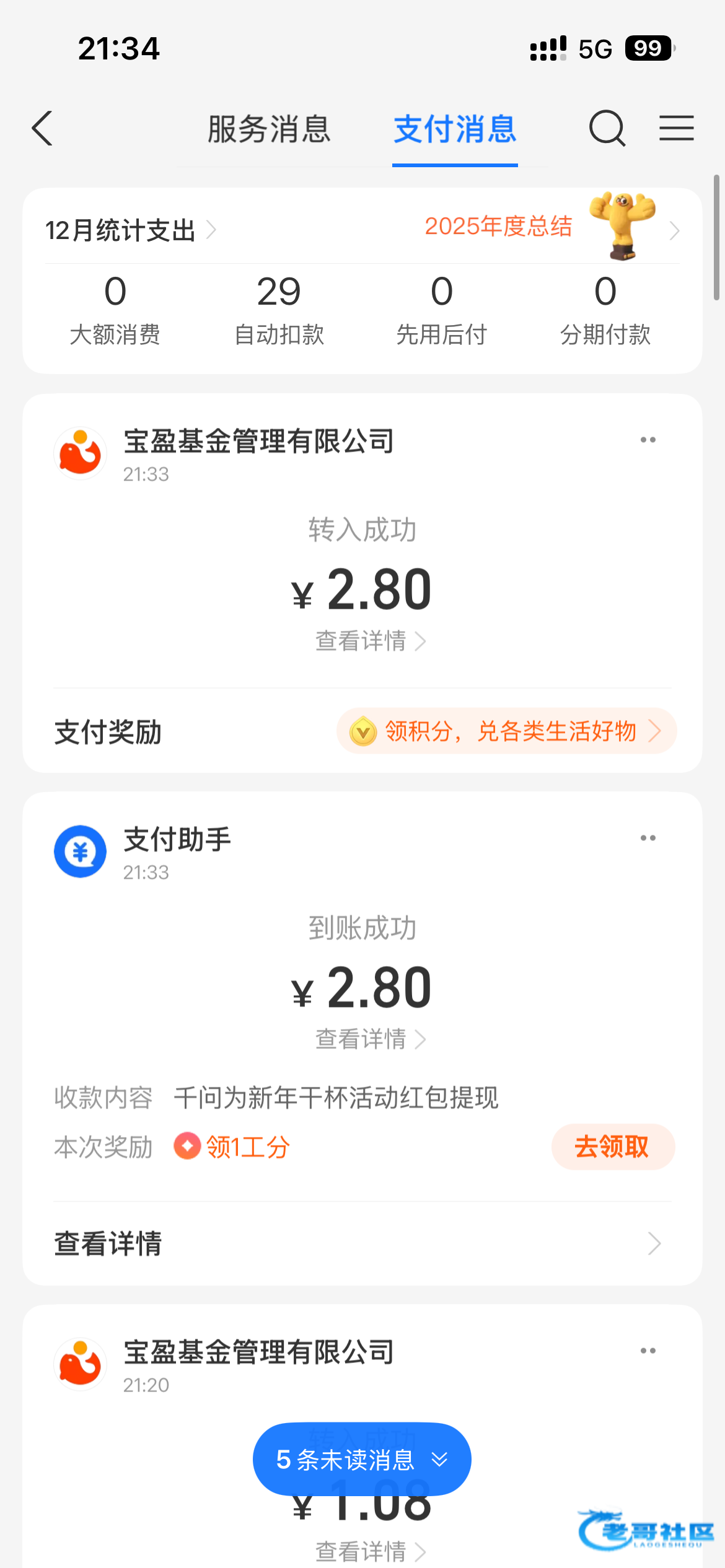
Task: Open more options on 21:33 宝盈基金 message
Action: (x=648, y=440)
